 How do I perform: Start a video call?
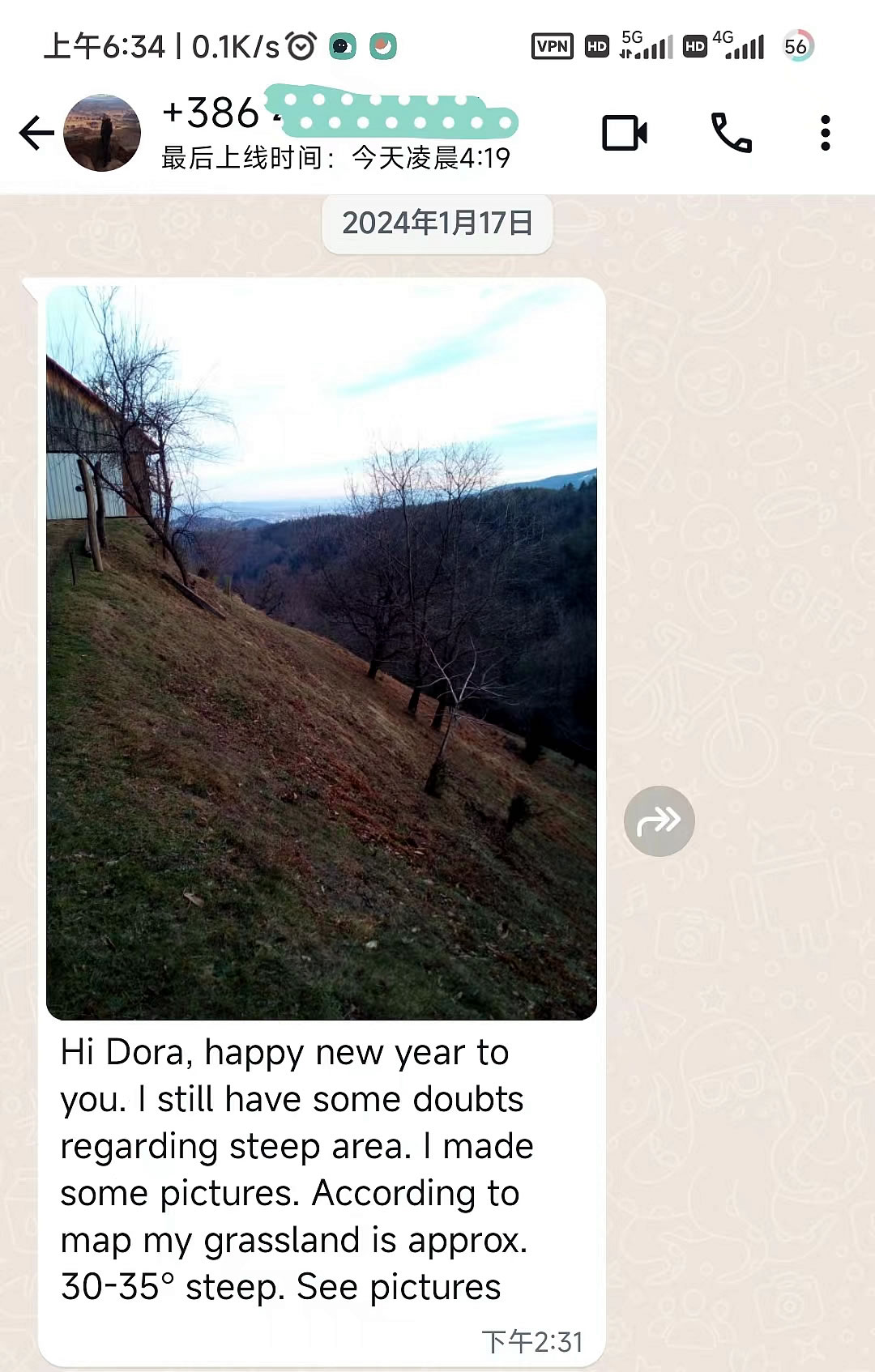tap(624, 134)
